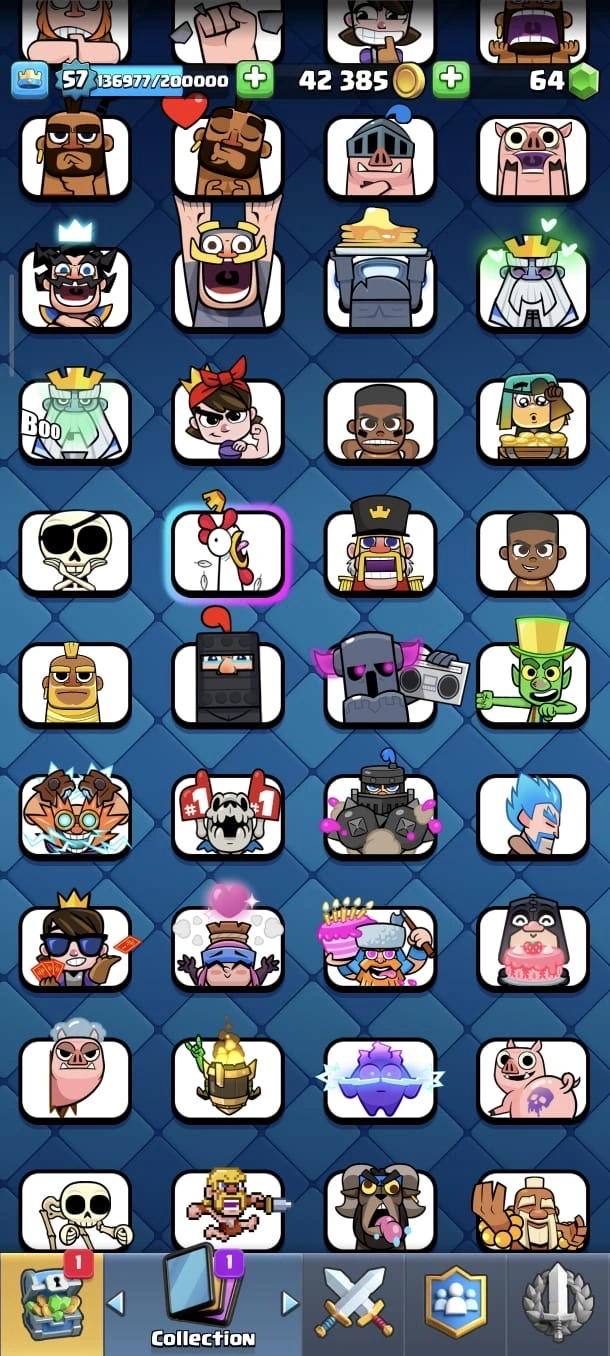Select the electro spirit emote
This screenshot has width=610, height=1356.
pos(380,1080)
